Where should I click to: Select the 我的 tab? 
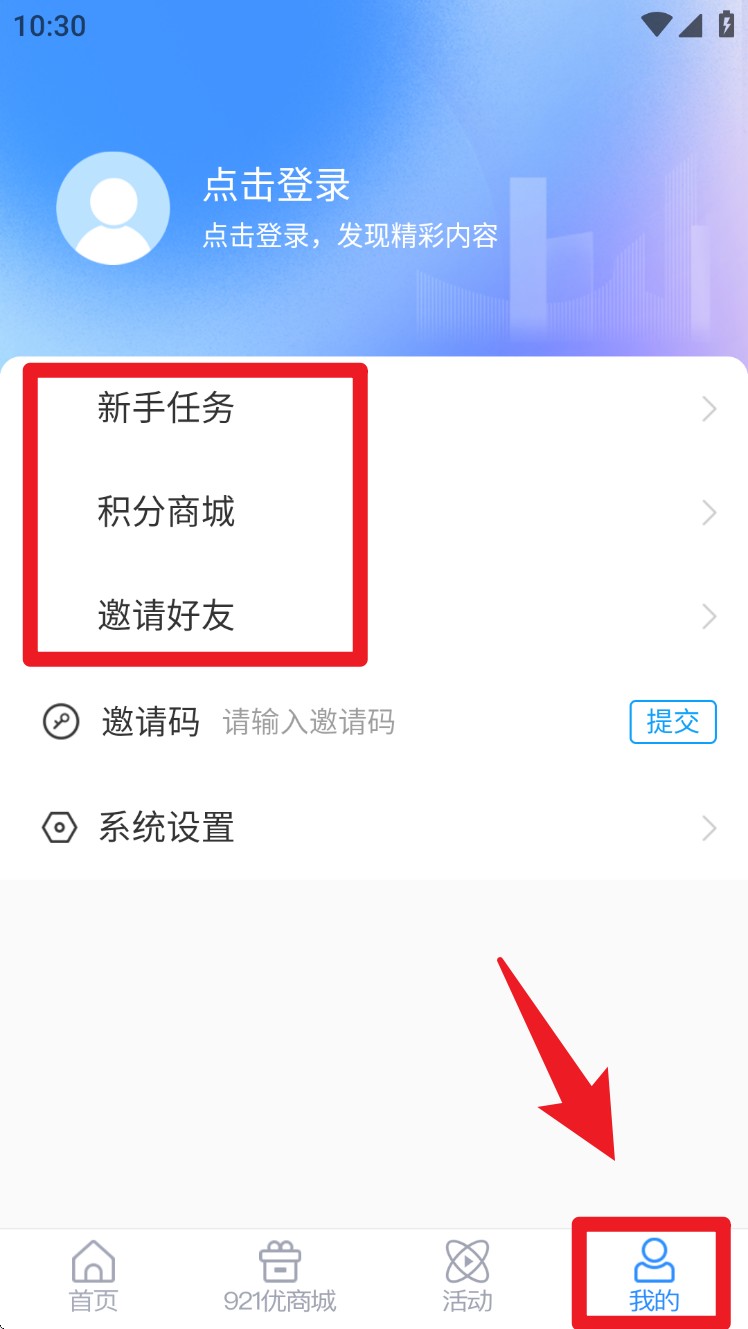654,1276
